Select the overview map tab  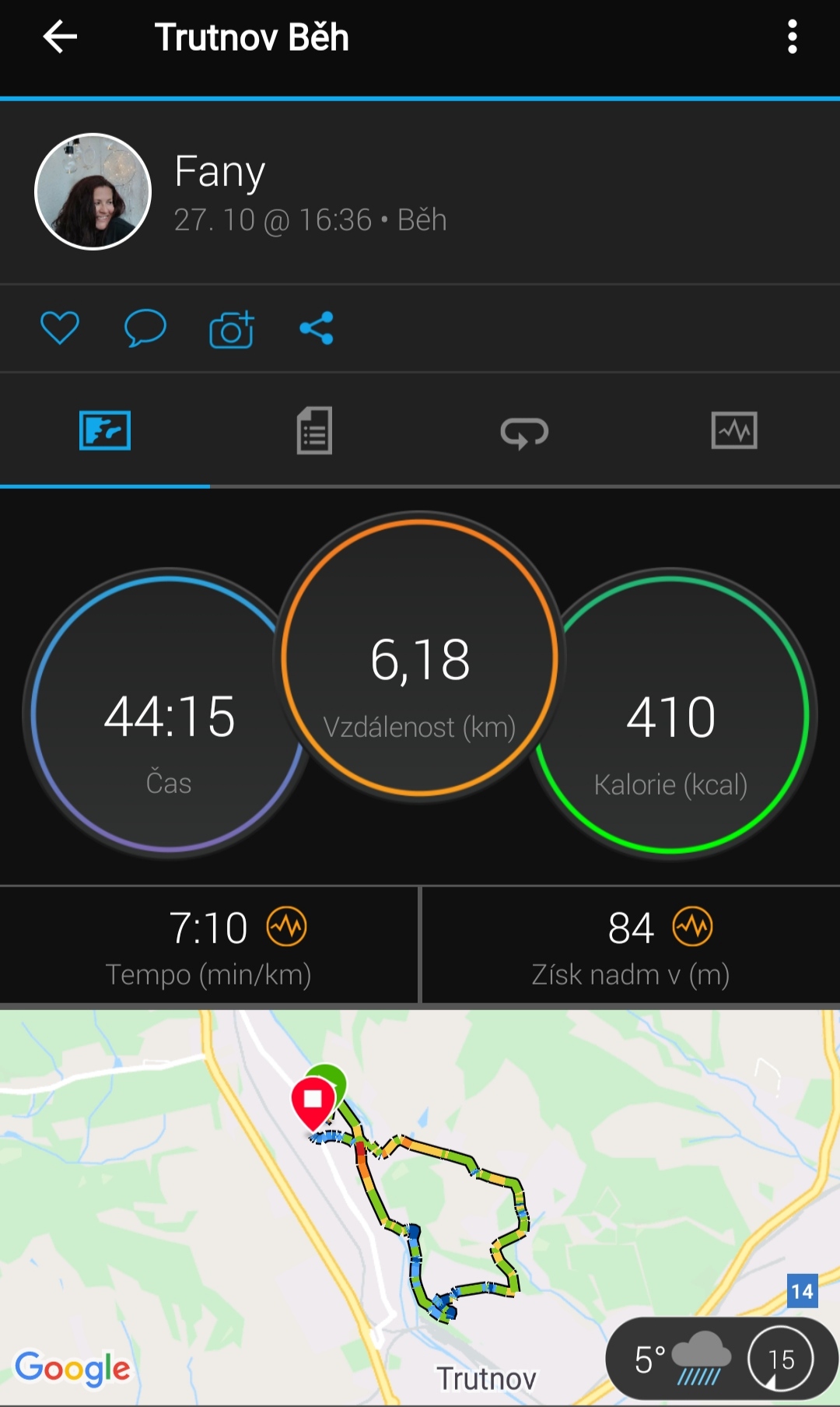pyautogui.click(x=105, y=430)
